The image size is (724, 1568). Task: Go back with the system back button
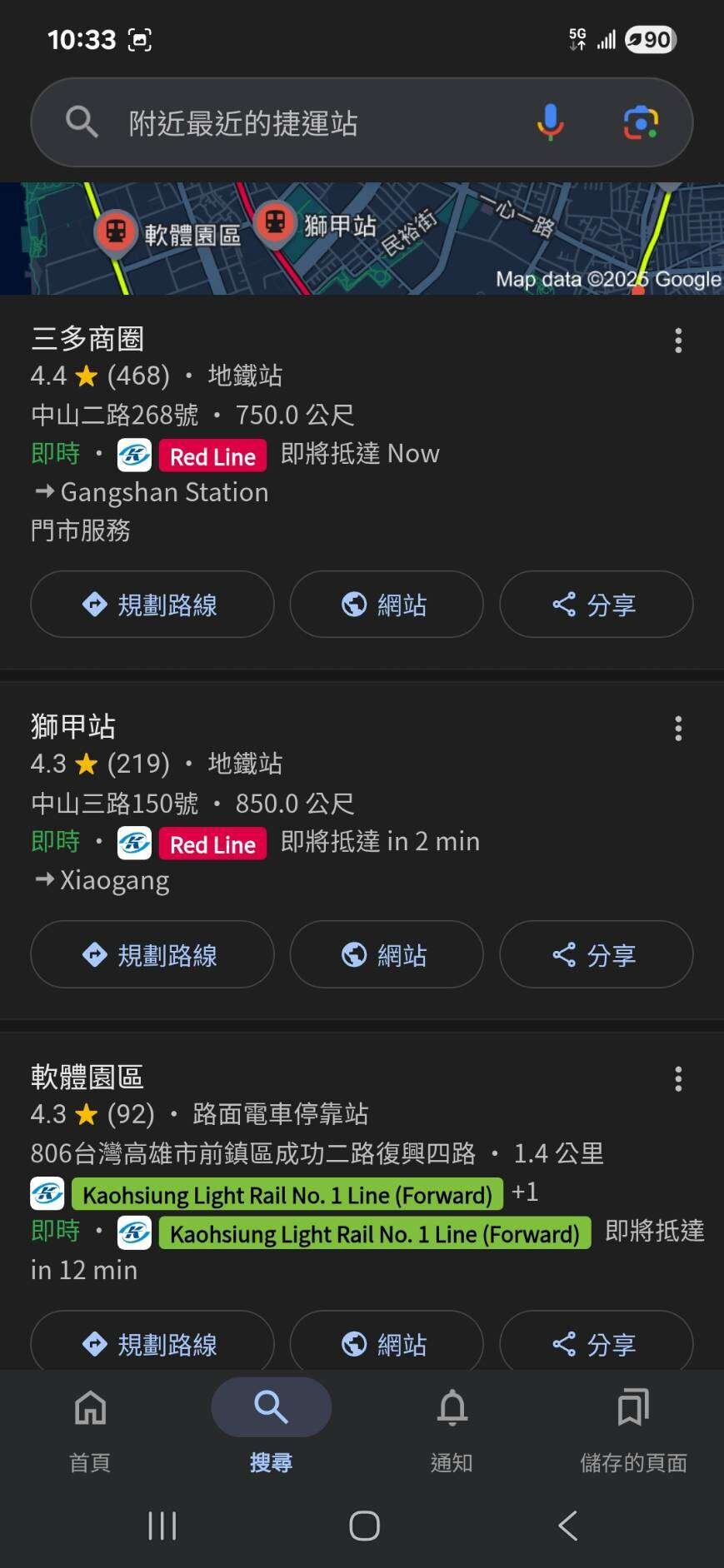point(567,1526)
